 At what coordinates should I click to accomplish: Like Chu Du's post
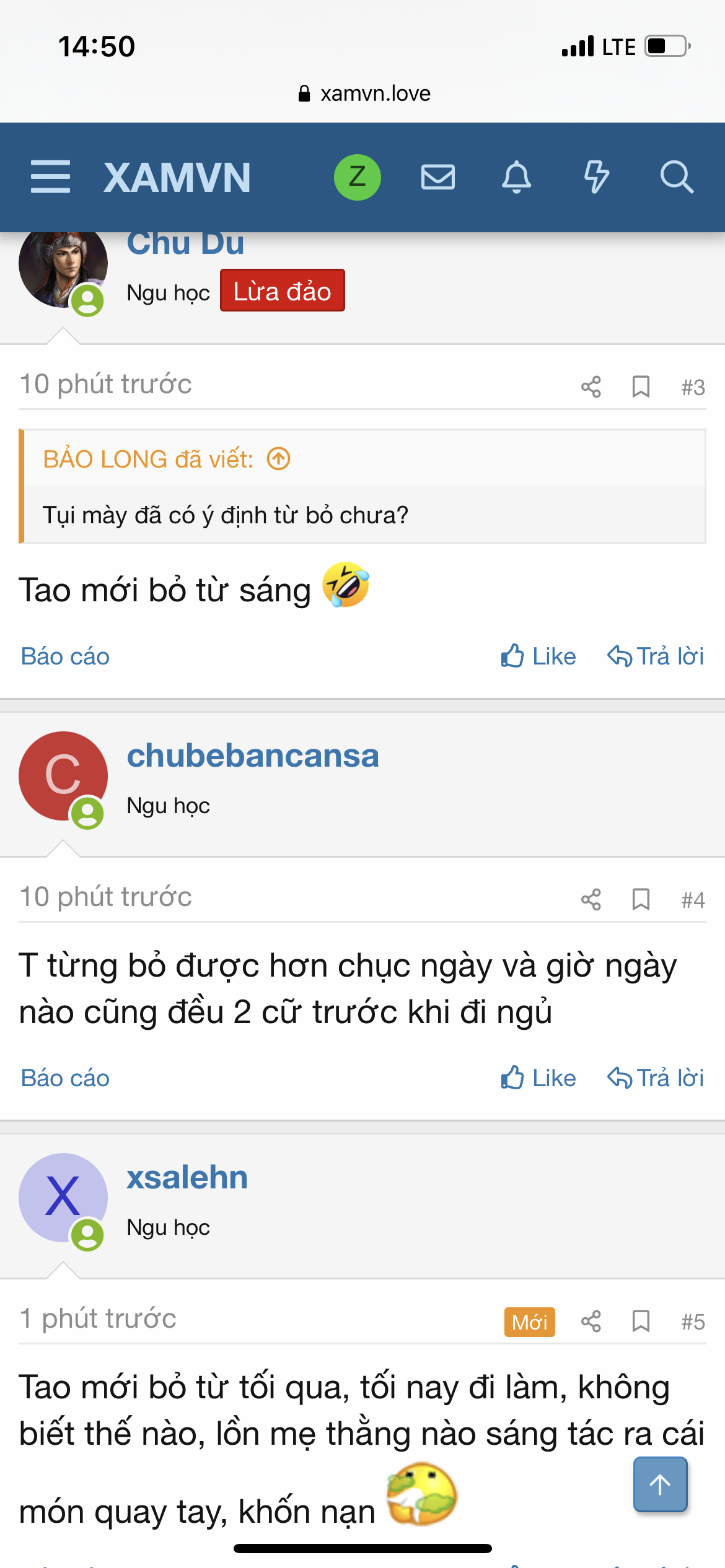click(538, 656)
